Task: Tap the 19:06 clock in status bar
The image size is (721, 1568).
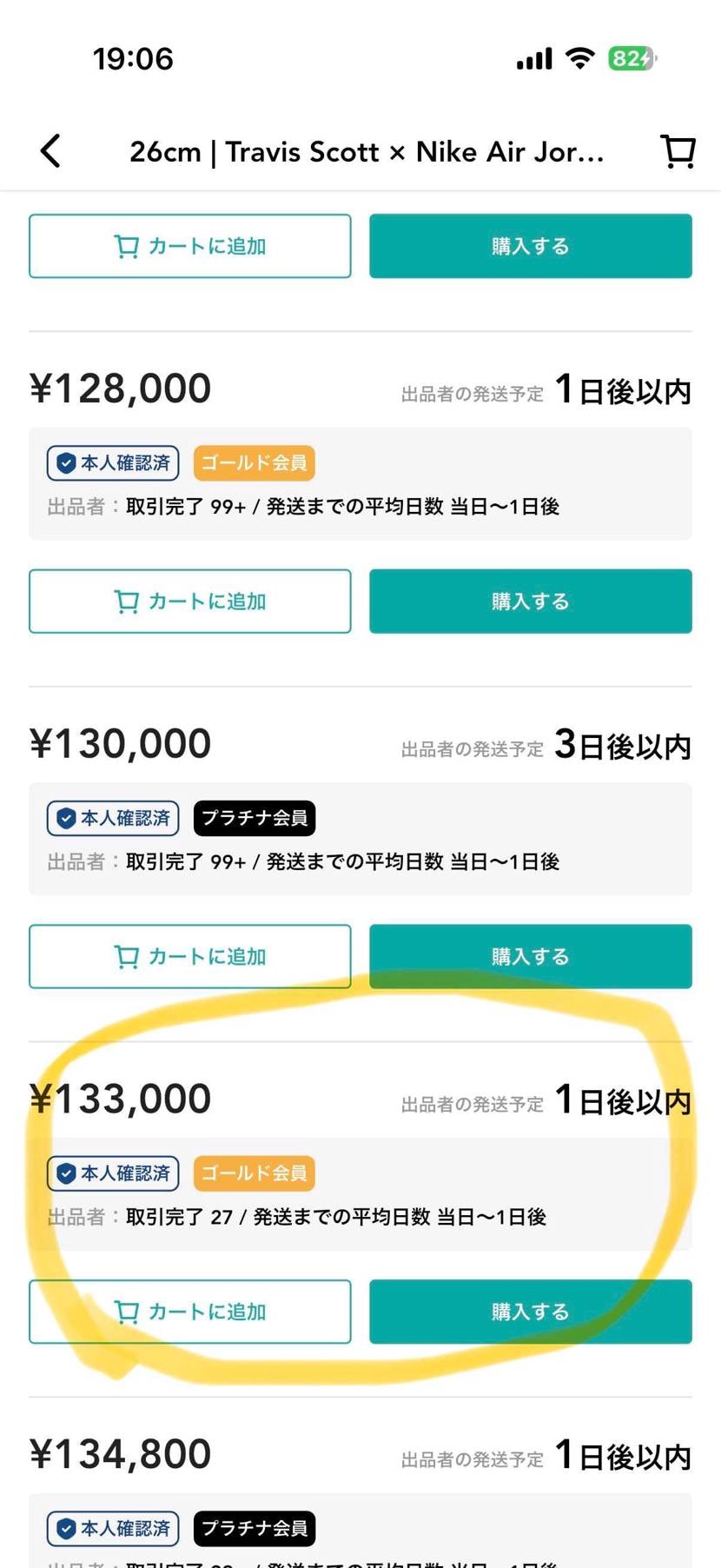Action: [x=134, y=57]
